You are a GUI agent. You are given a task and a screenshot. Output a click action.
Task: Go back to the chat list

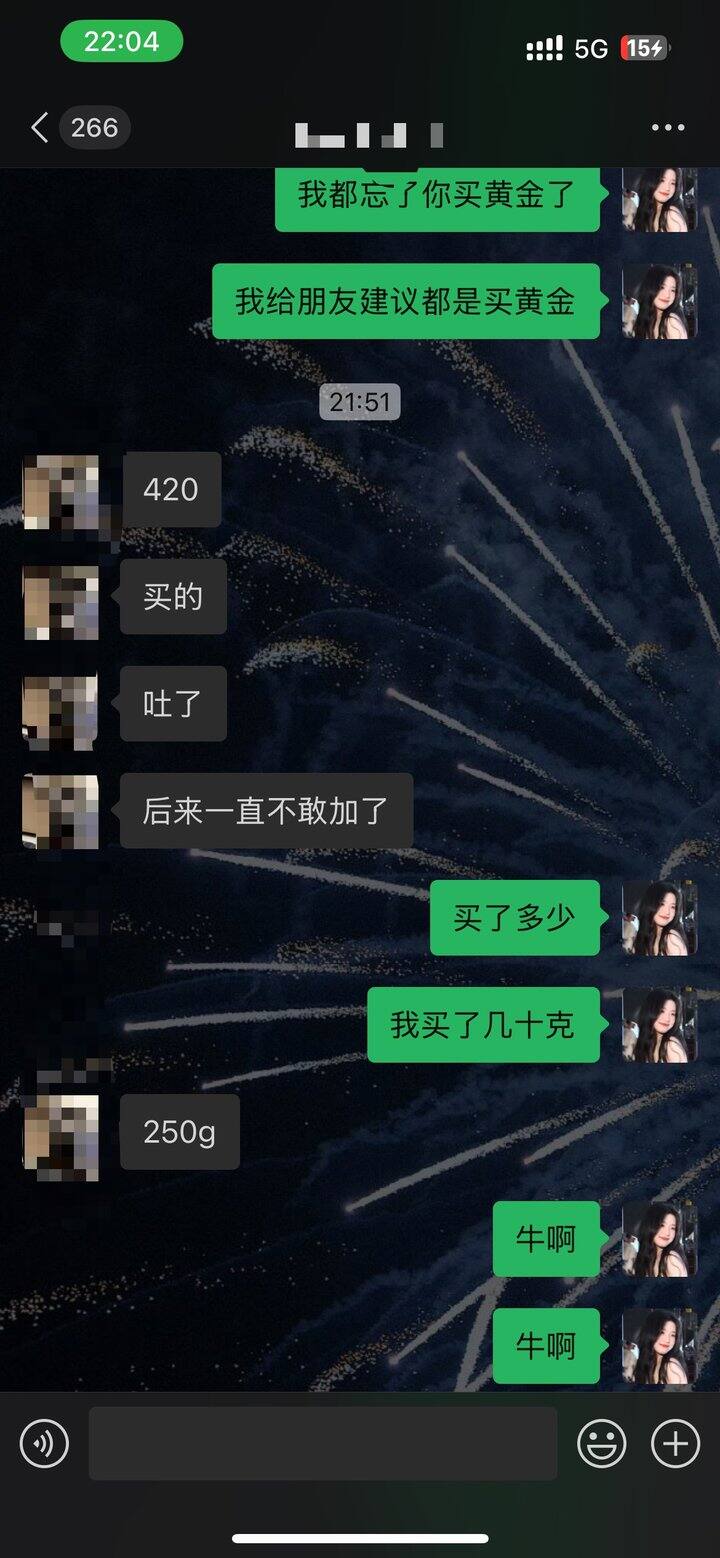40,128
